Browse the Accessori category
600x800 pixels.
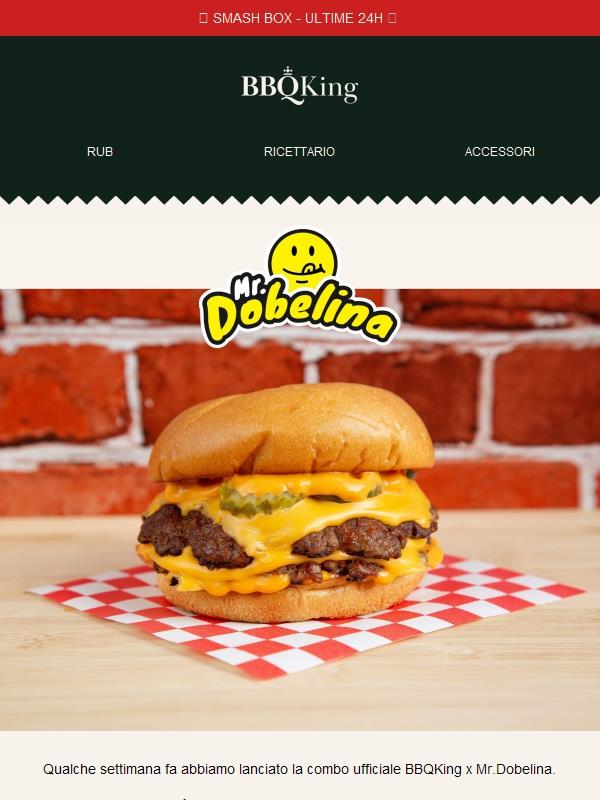(499, 152)
